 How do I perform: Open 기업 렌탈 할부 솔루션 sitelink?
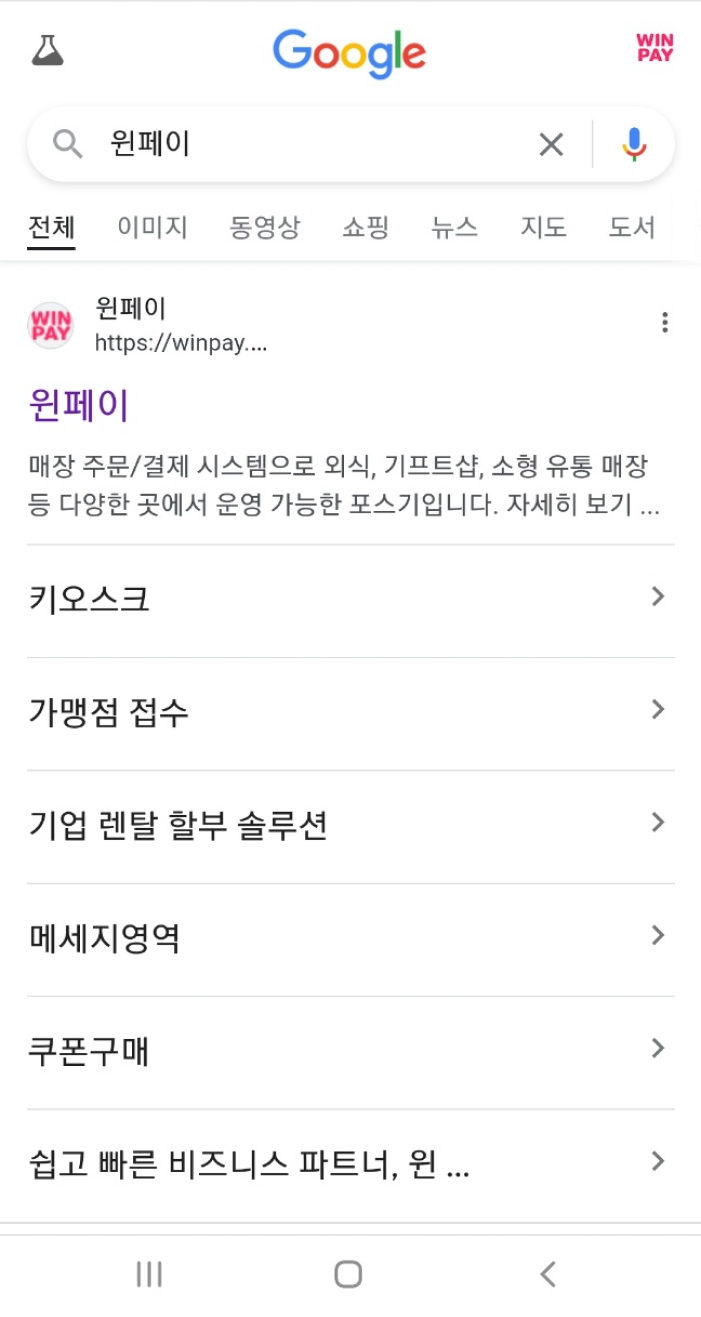tap(350, 825)
